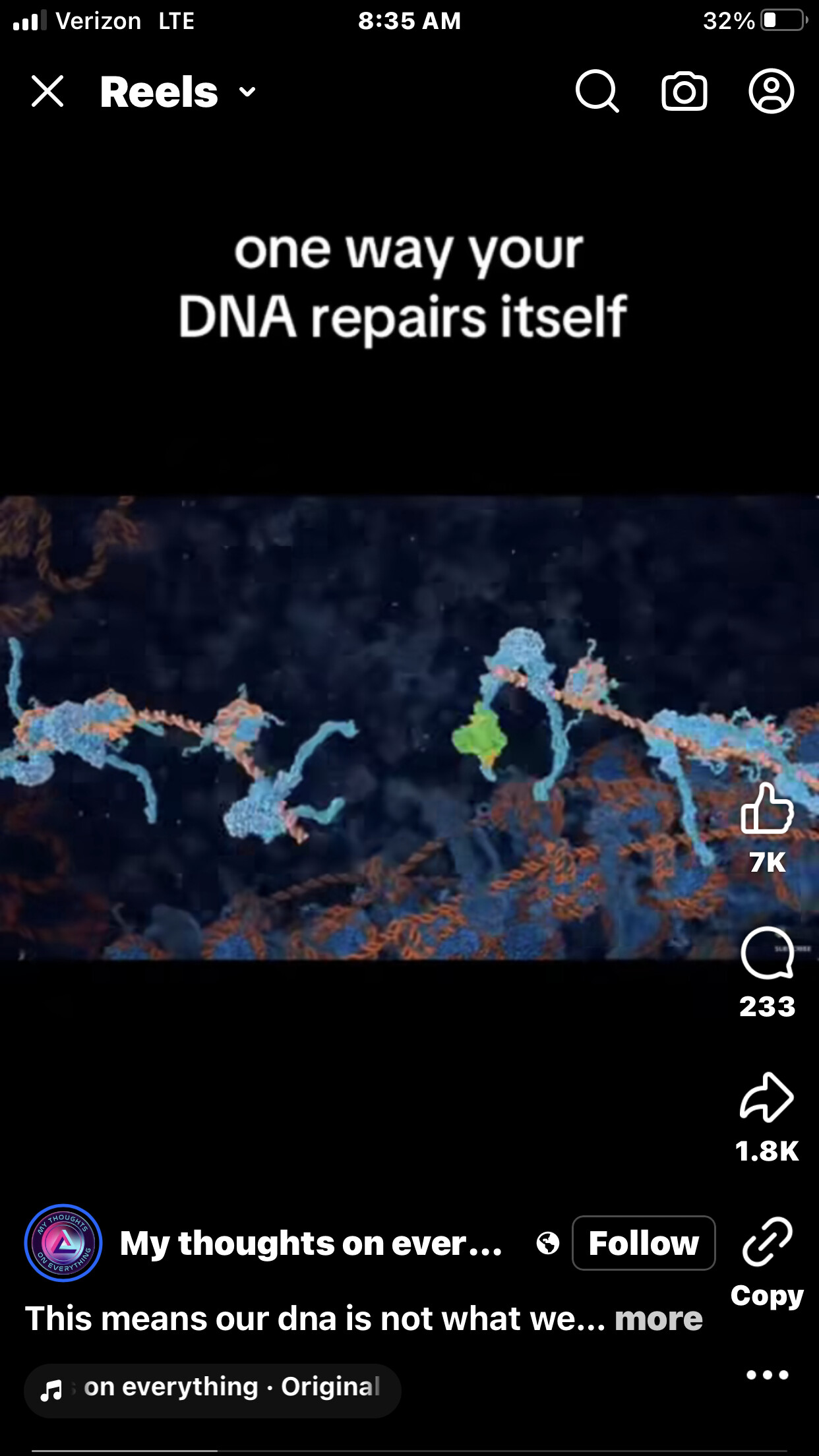819x1456 pixels.
Task: Expand the Reels dropdown menu
Action: pyautogui.click(x=247, y=92)
